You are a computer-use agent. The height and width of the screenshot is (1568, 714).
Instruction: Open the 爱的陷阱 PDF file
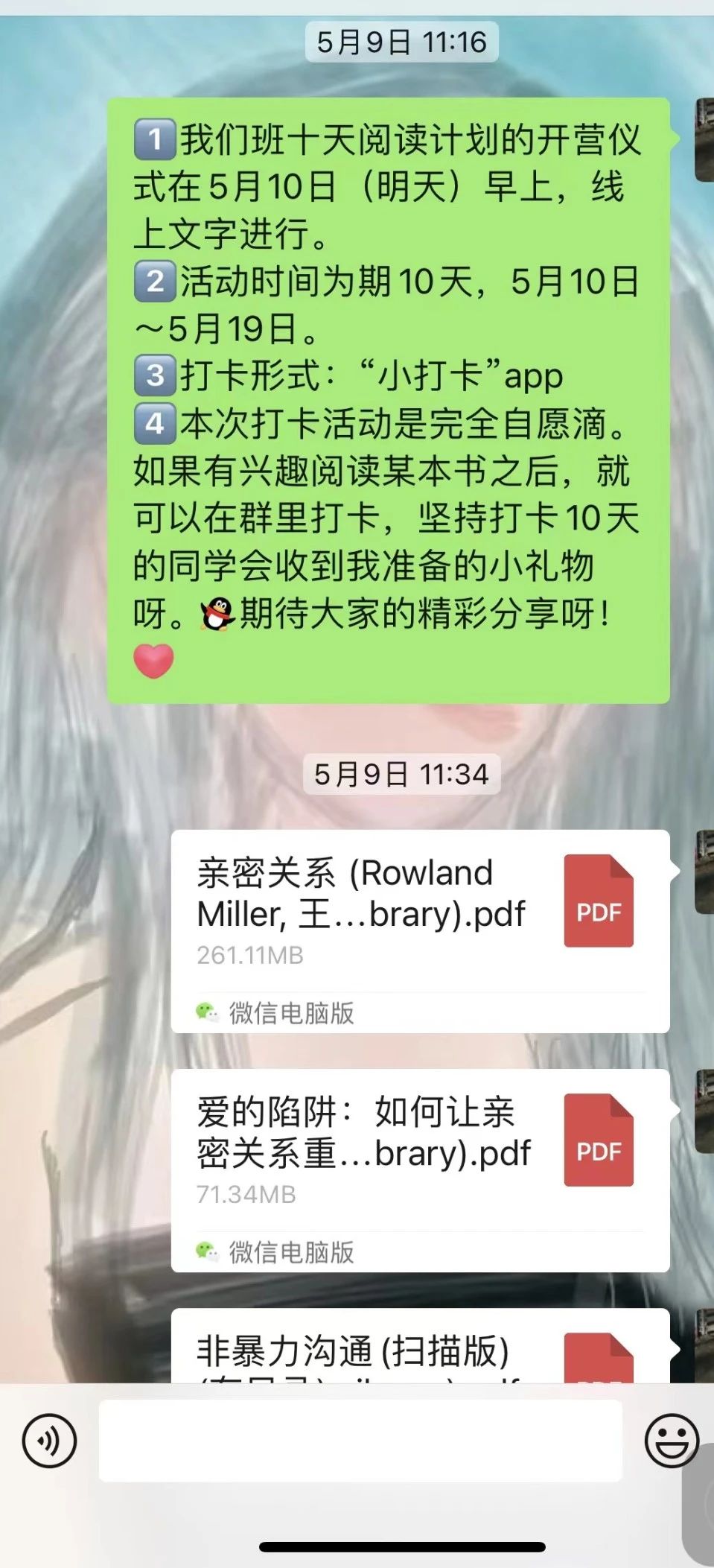[x=419, y=1169]
